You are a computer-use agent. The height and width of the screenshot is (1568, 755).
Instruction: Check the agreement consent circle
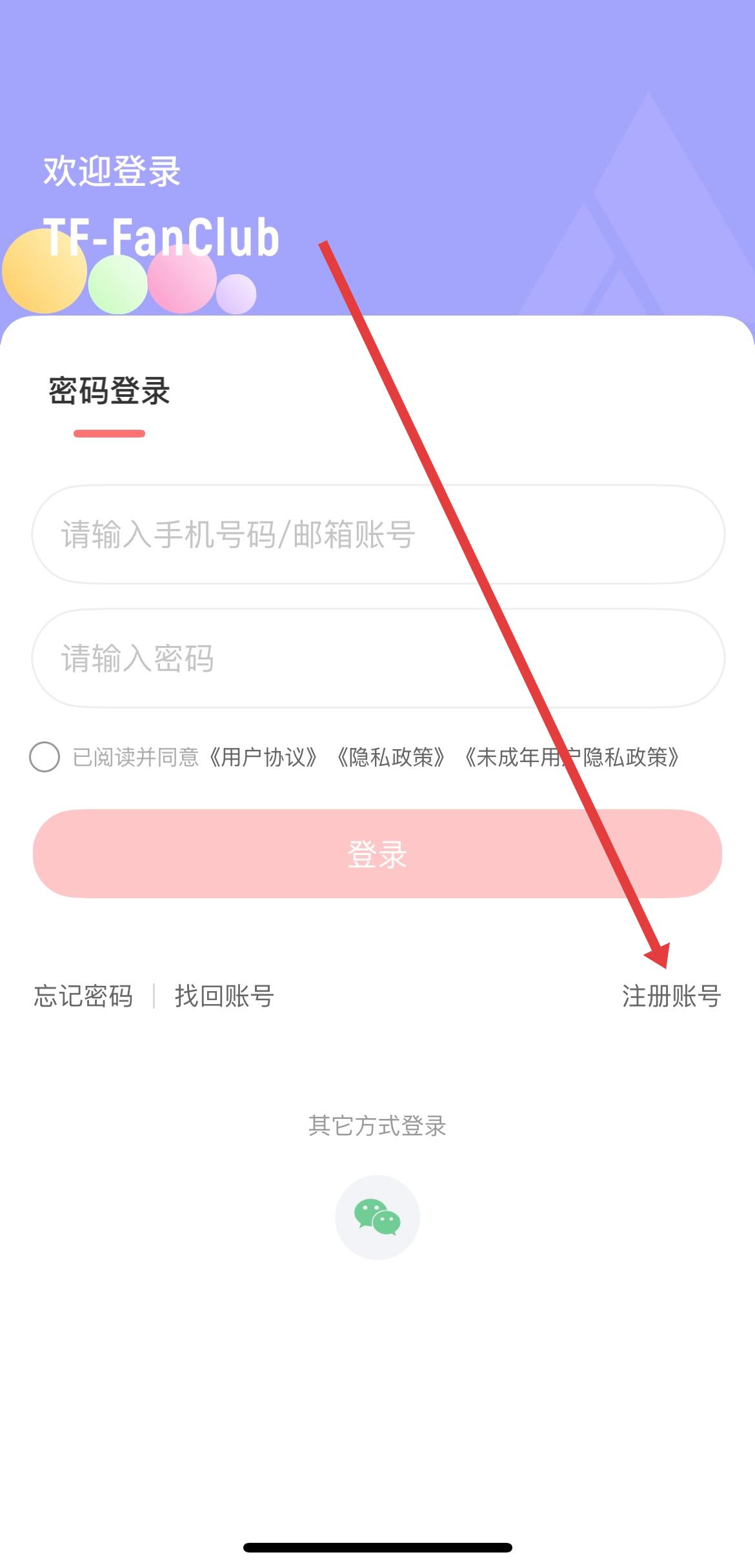[45, 757]
